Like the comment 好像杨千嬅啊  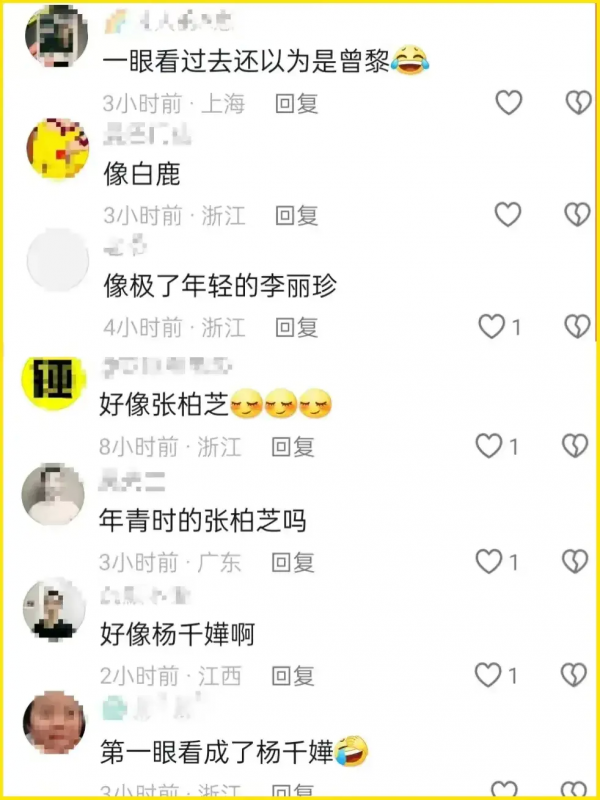click(x=488, y=676)
